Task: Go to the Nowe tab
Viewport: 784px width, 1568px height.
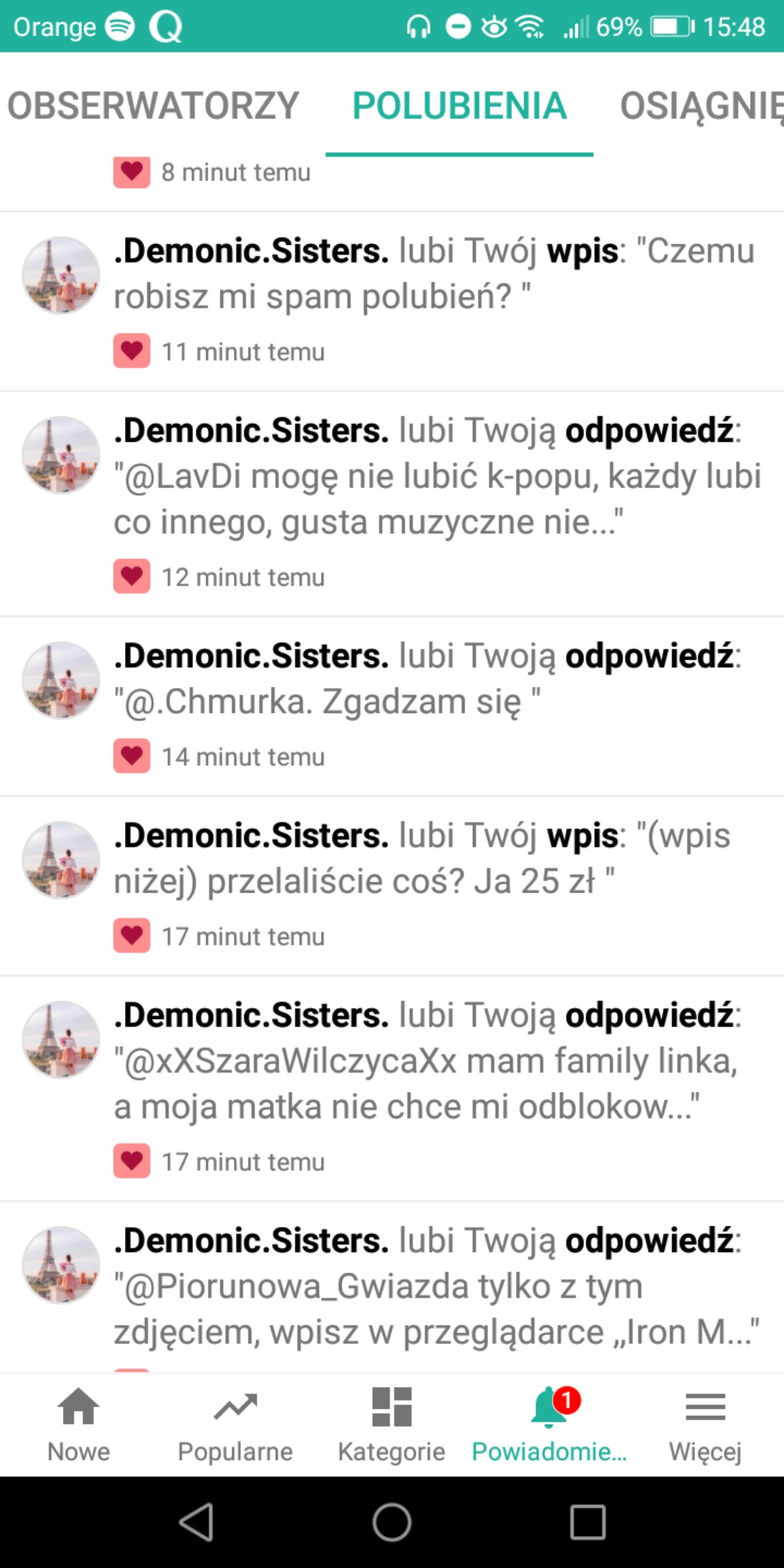Action: click(78, 1425)
